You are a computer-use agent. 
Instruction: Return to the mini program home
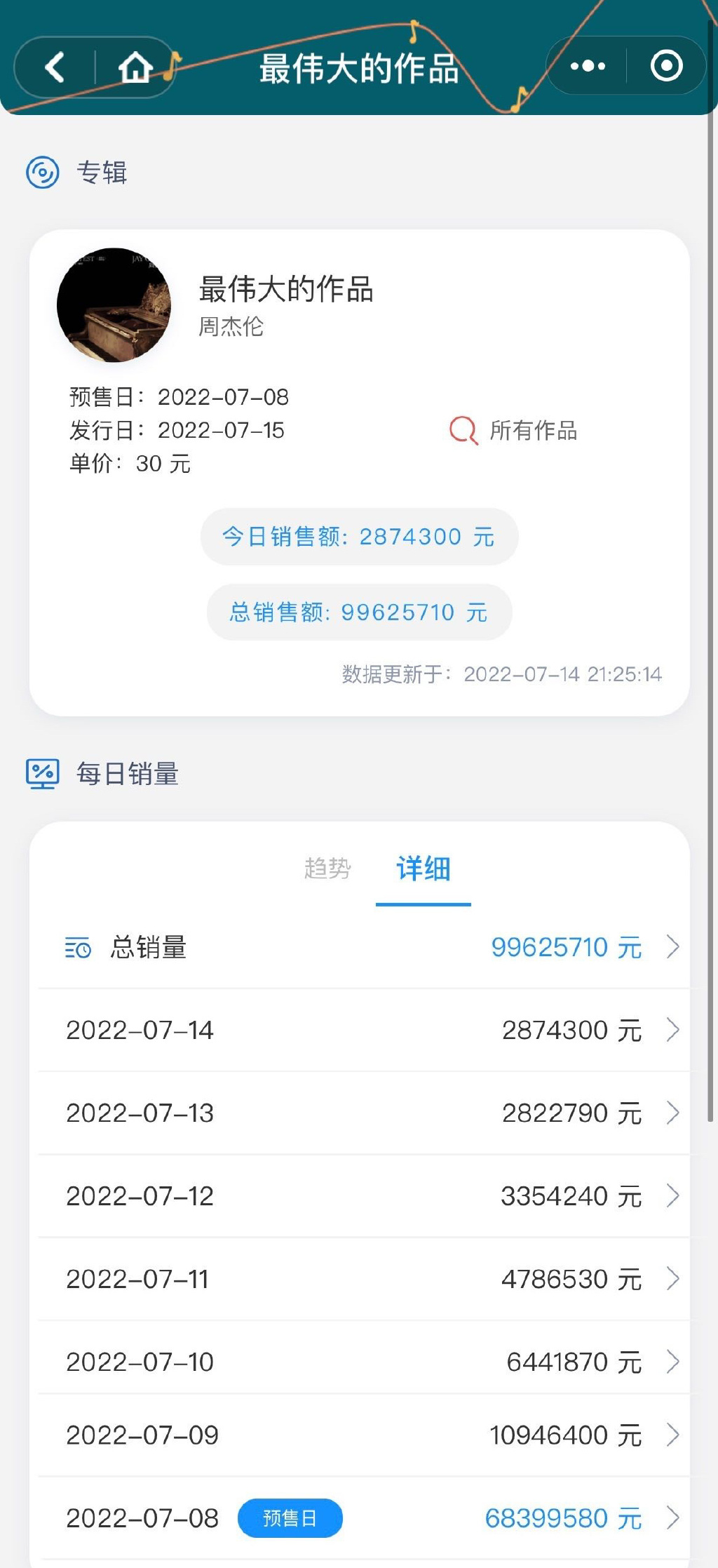click(135, 67)
